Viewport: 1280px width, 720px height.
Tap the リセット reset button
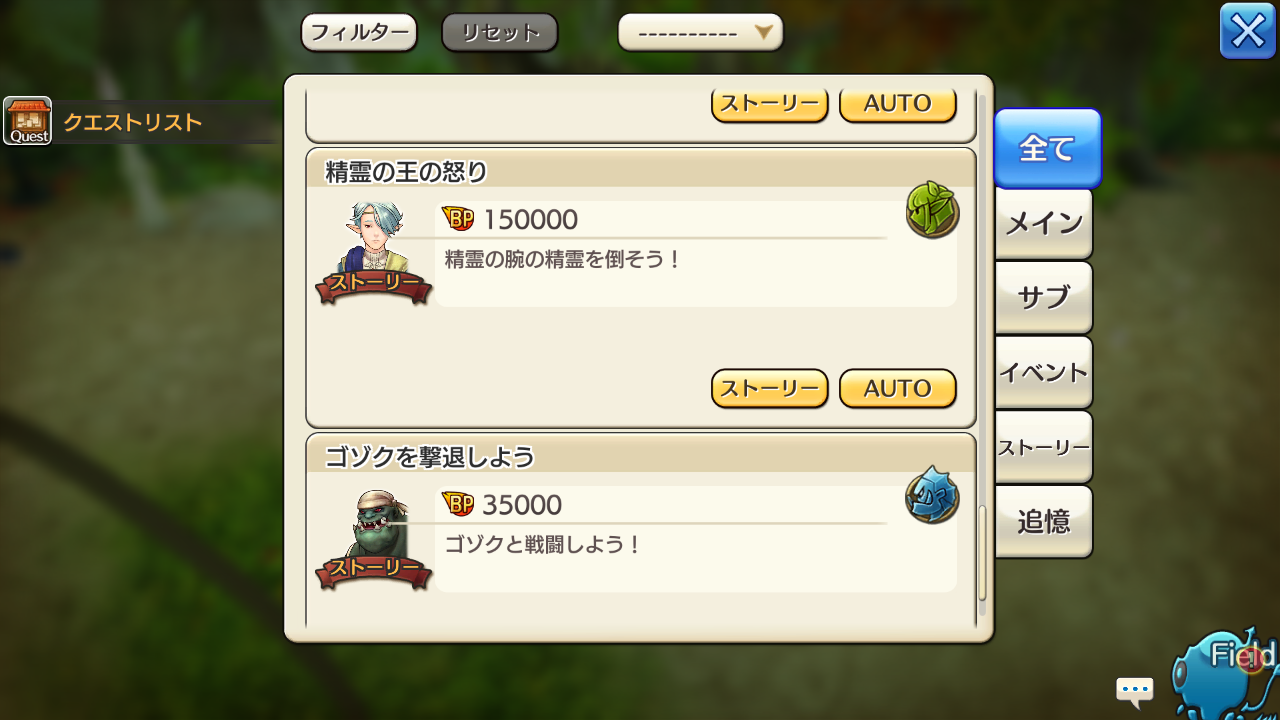[x=499, y=32]
